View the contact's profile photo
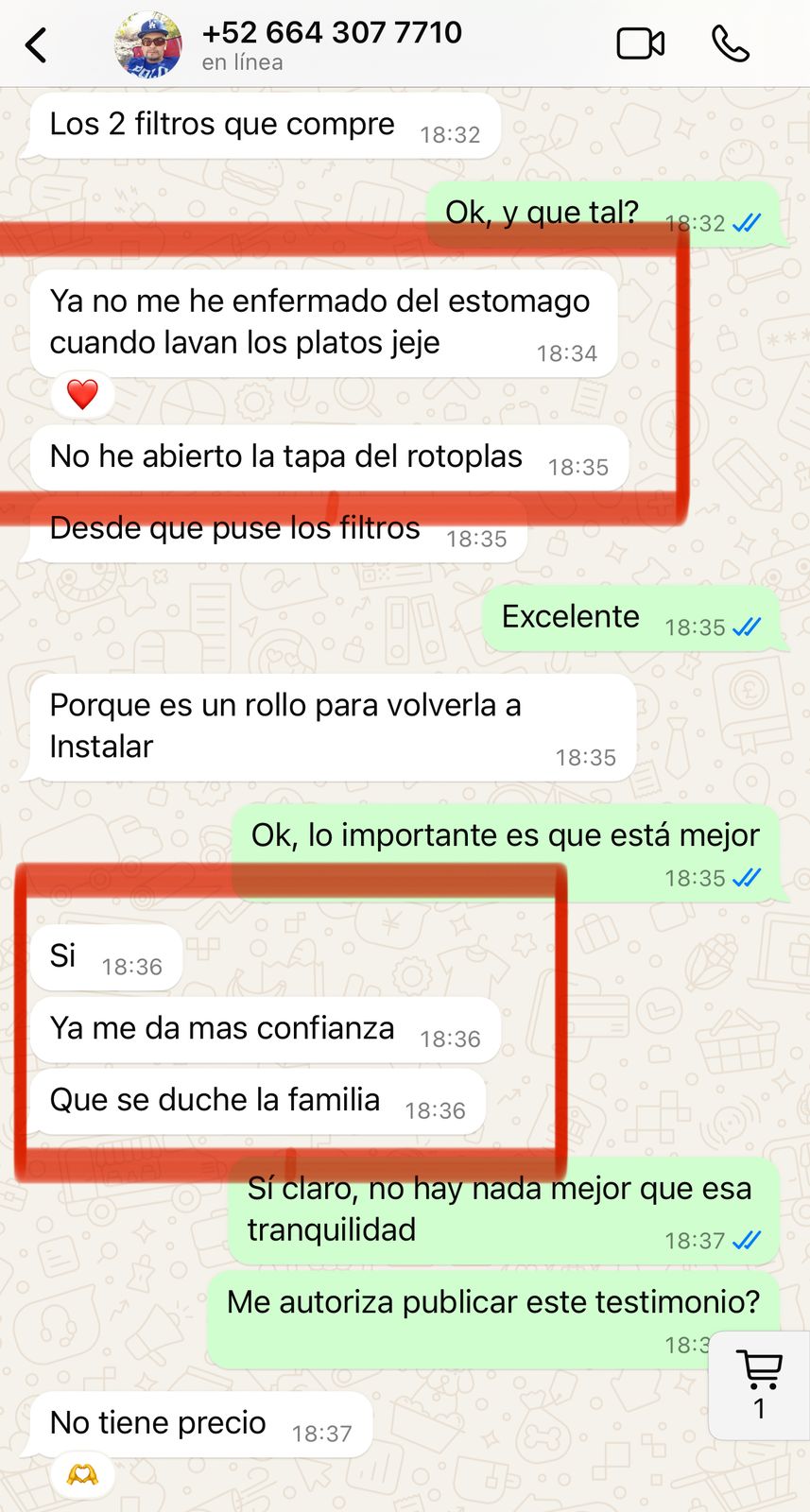Screen dimensions: 810x1512 tap(148, 44)
